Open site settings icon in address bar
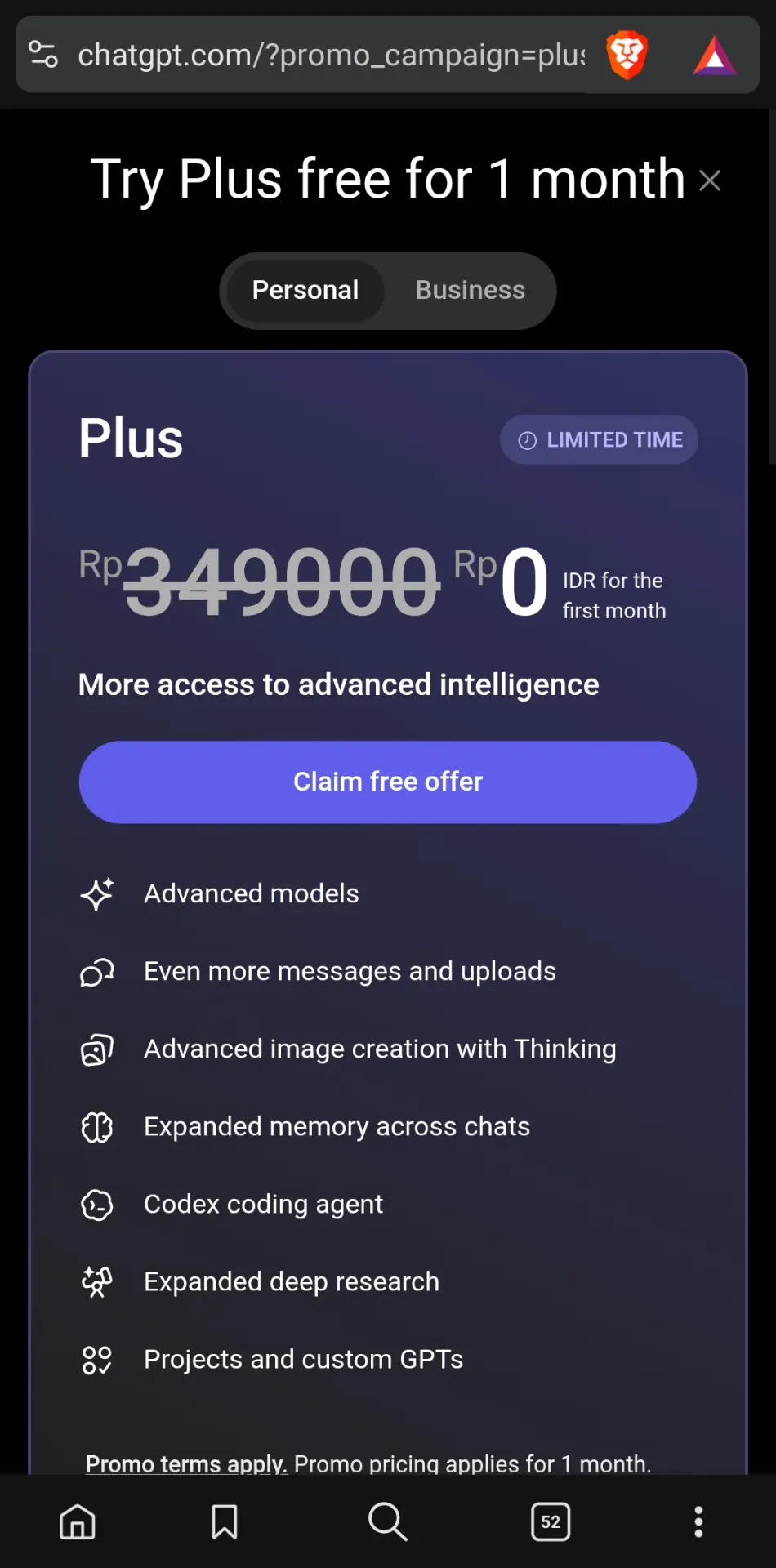 [43, 55]
